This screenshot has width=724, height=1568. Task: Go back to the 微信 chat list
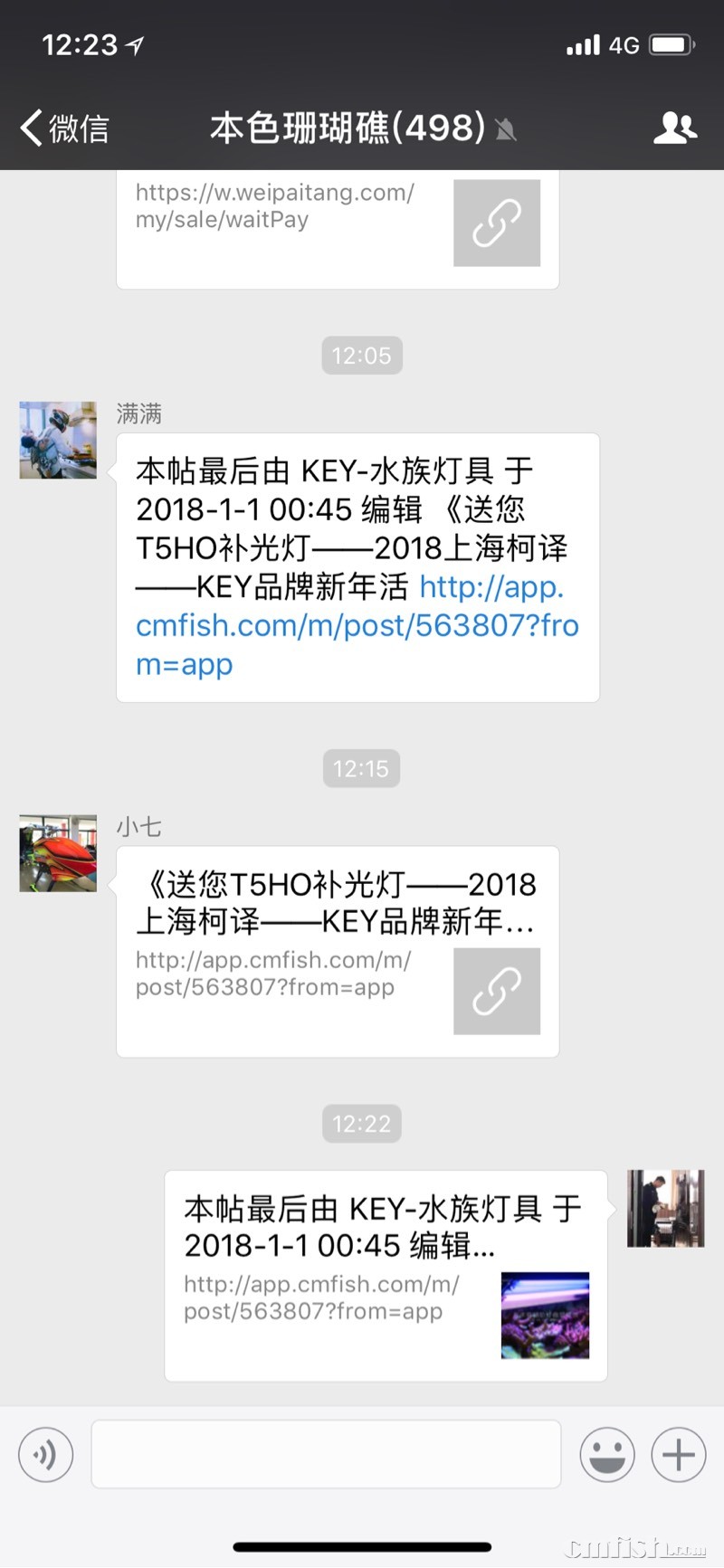(65, 128)
